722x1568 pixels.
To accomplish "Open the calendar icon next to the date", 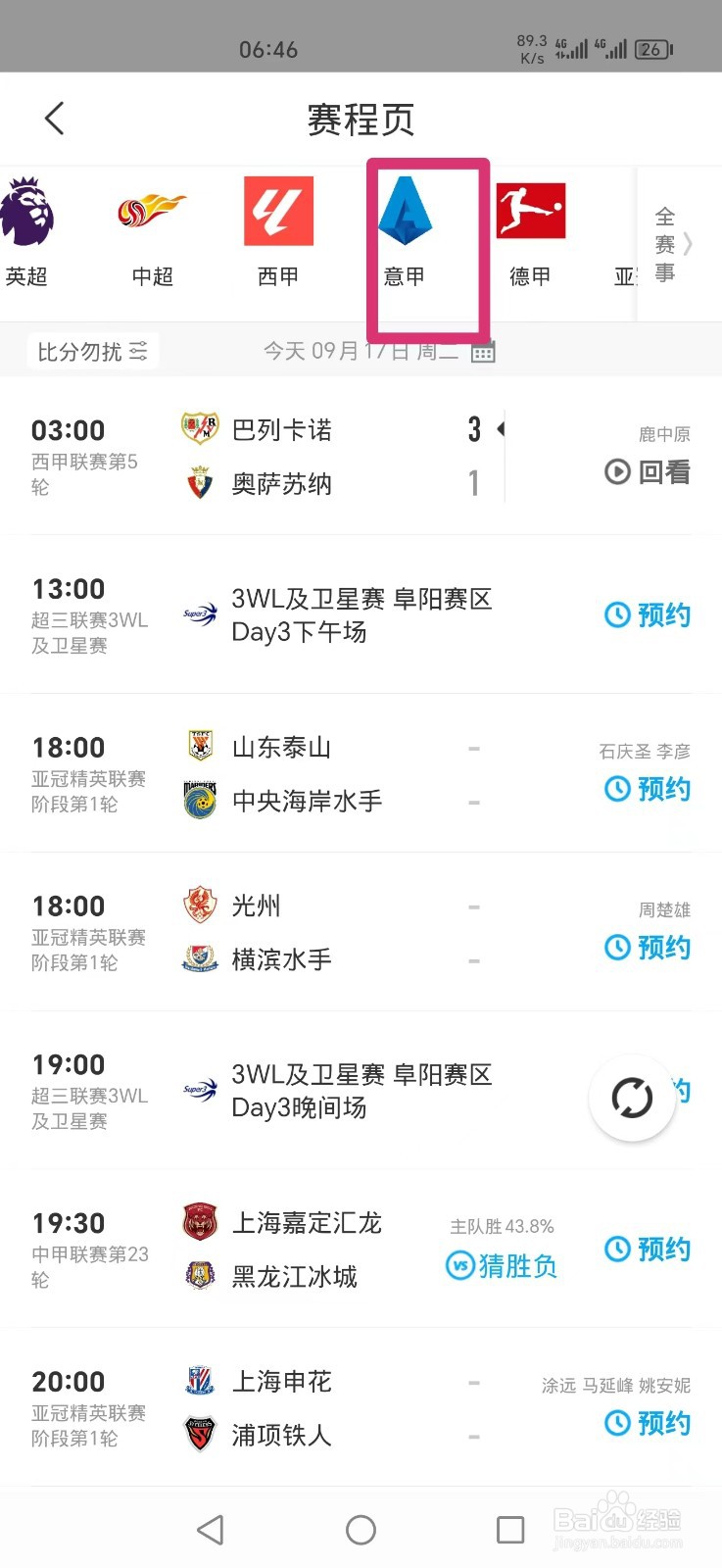I will click(x=483, y=351).
